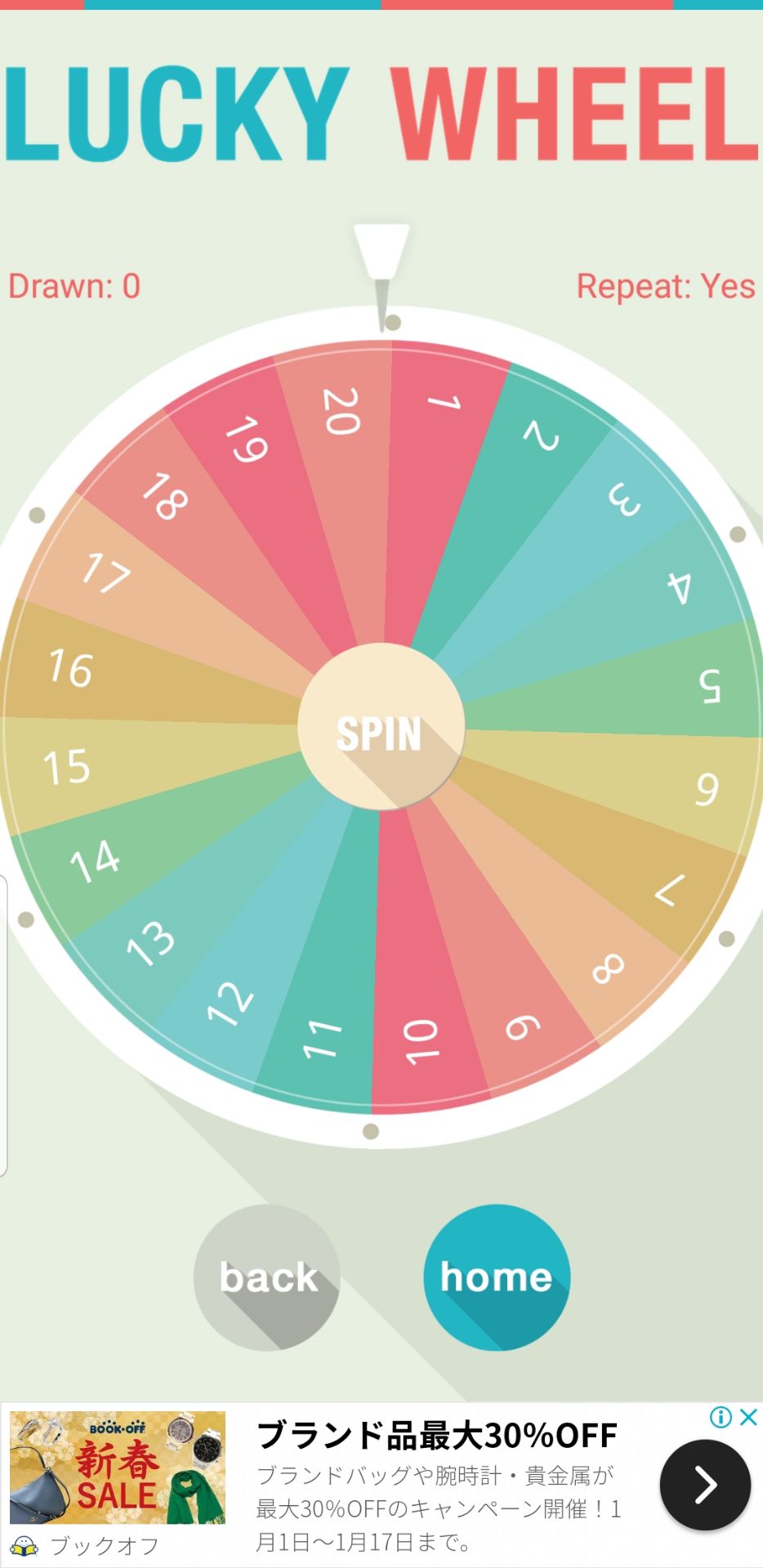Tap the gray back button
Viewport: 763px width, 1568px height.
pyautogui.click(x=267, y=1277)
